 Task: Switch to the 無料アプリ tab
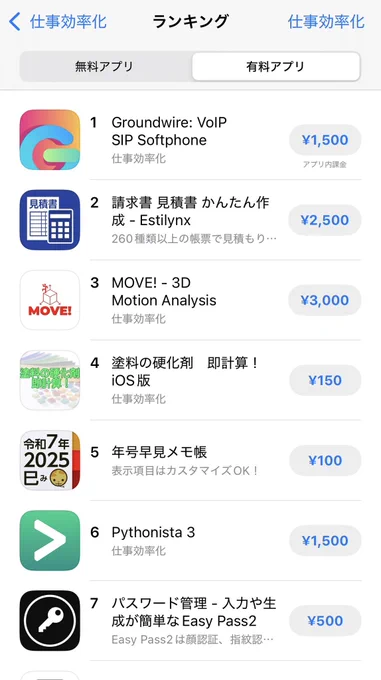tap(104, 66)
